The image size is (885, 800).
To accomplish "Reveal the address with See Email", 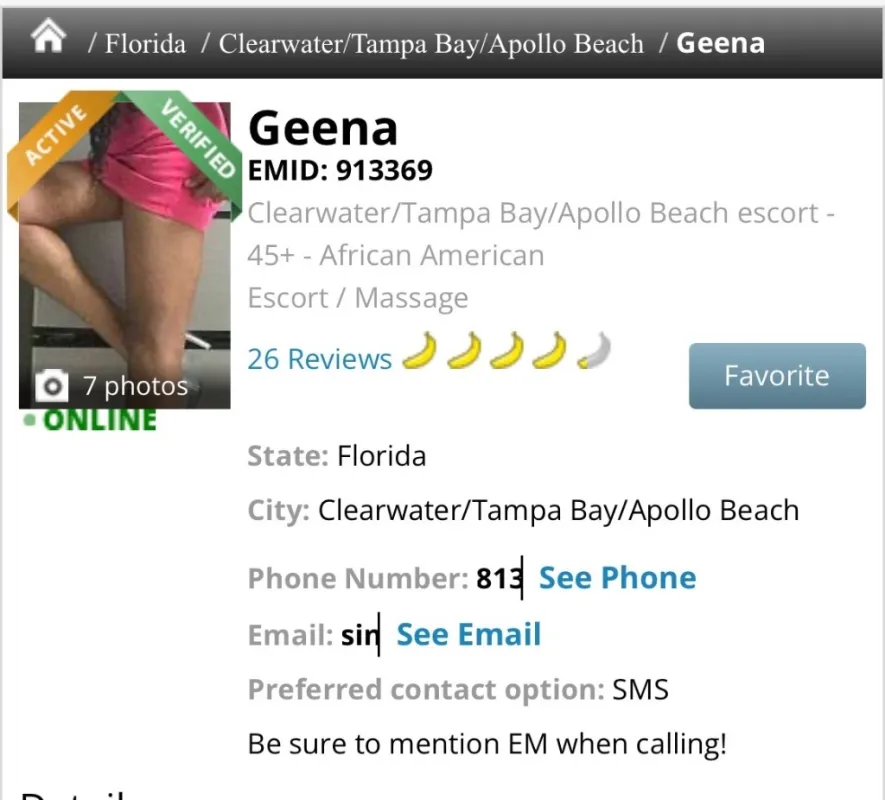I will pyautogui.click(x=468, y=634).
